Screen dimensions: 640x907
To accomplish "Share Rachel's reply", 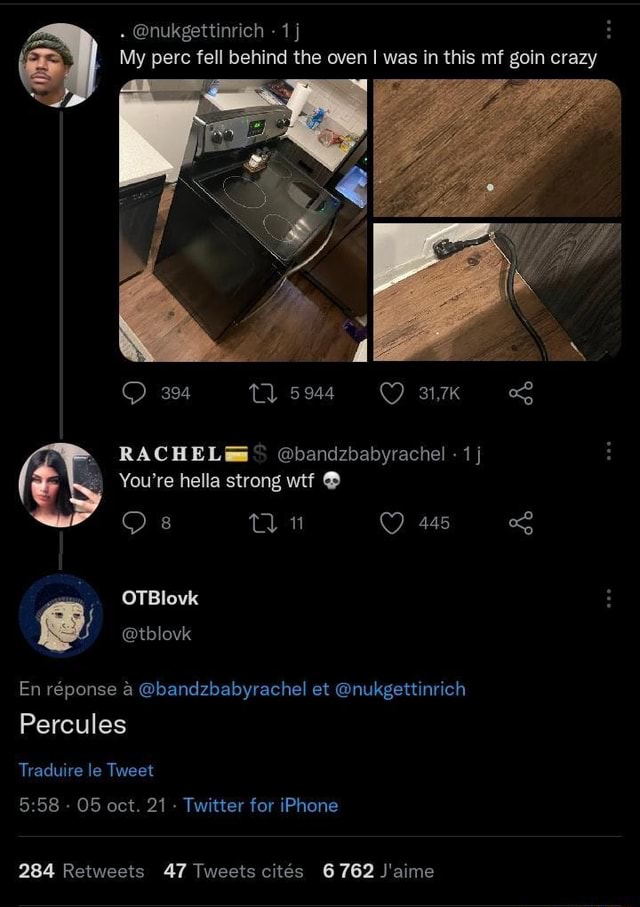I will [521, 522].
